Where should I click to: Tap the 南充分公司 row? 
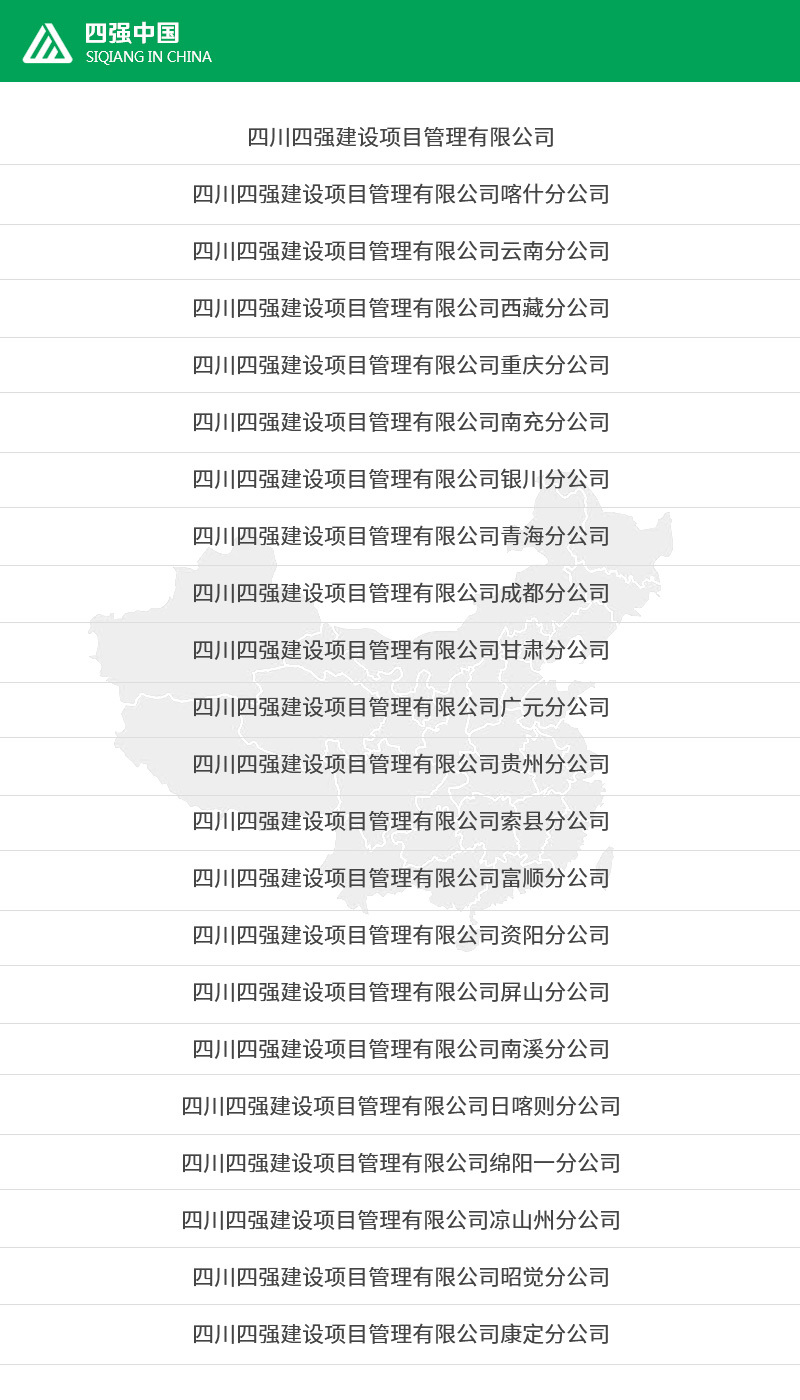400,422
